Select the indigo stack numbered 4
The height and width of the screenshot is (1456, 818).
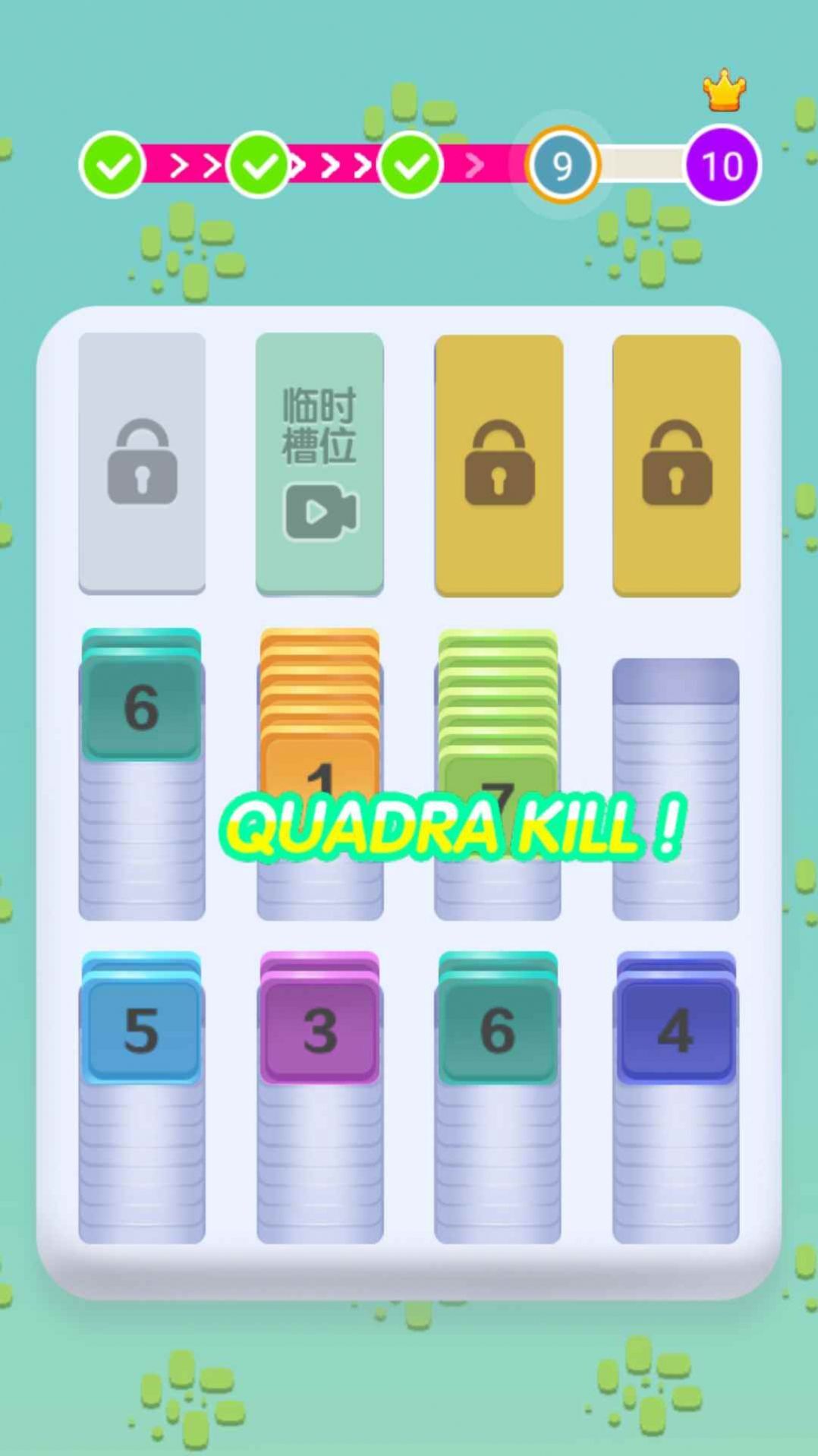[675, 1030]
